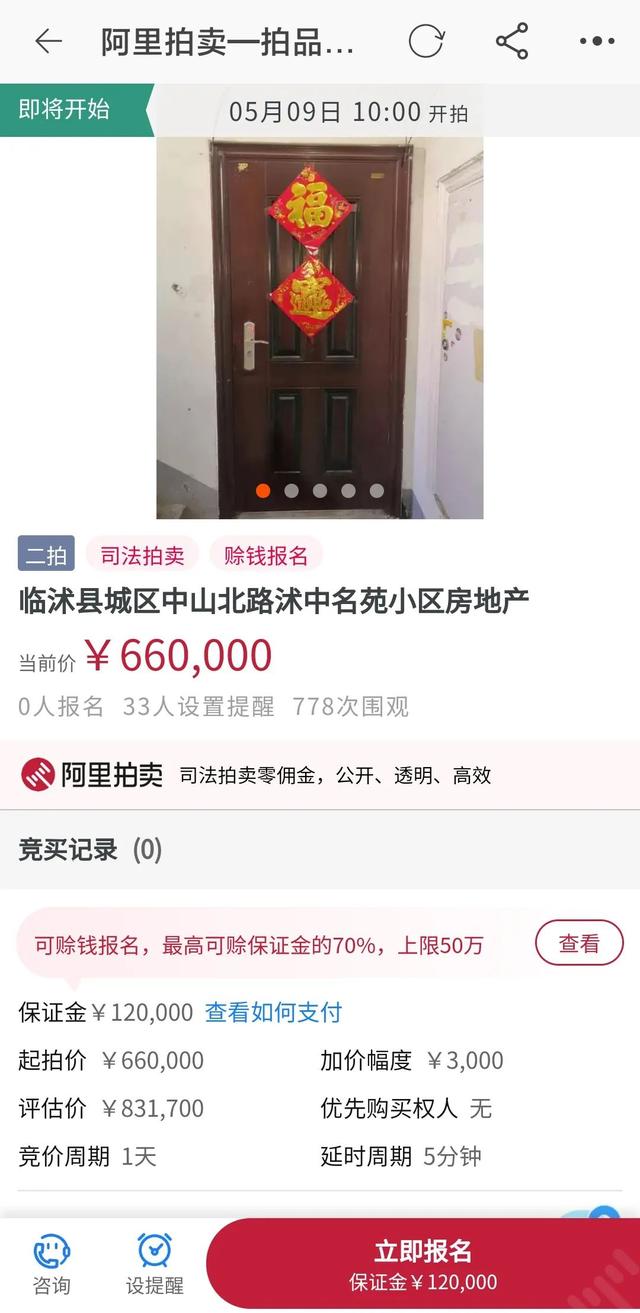The height and width of the screenshot is (1313, 640).
Task: Open the three-dot overflow menu
Action: [597, 41]
